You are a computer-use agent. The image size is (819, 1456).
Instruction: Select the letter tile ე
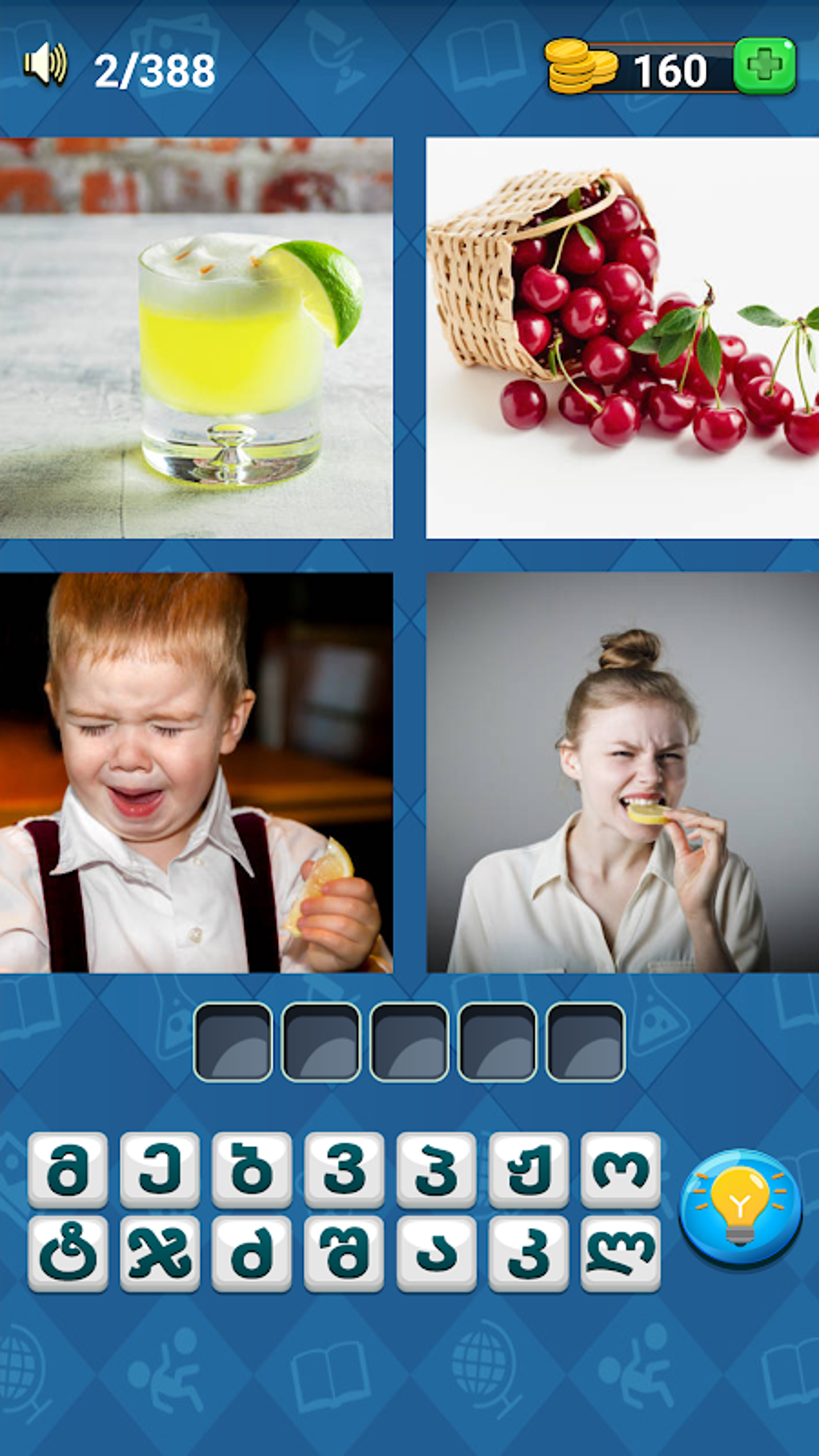point(160,1168)
